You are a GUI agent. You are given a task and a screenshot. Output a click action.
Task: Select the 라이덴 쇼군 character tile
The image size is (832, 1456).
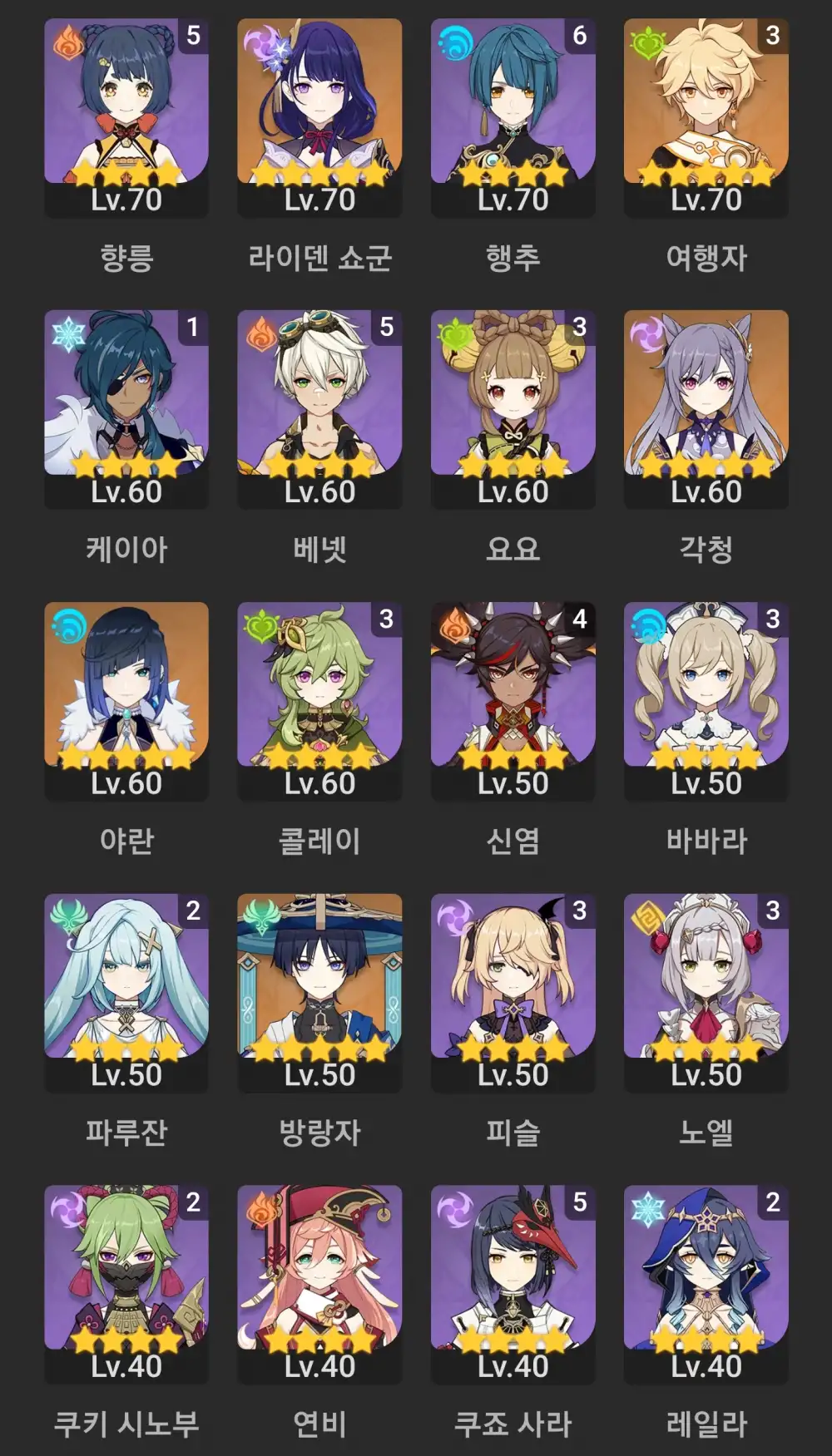coord(319,116)
